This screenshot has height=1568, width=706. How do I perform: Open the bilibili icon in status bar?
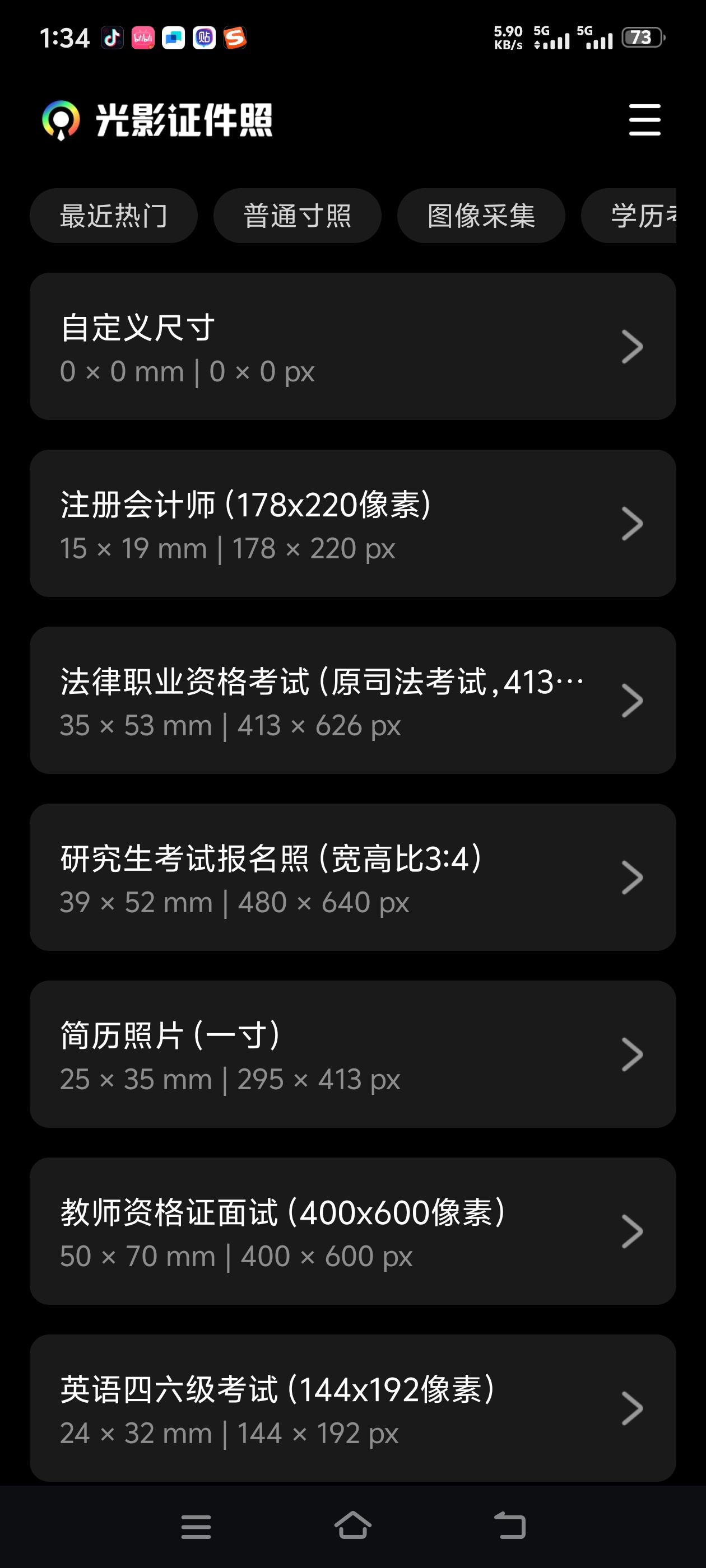click(x=144, y=38)
